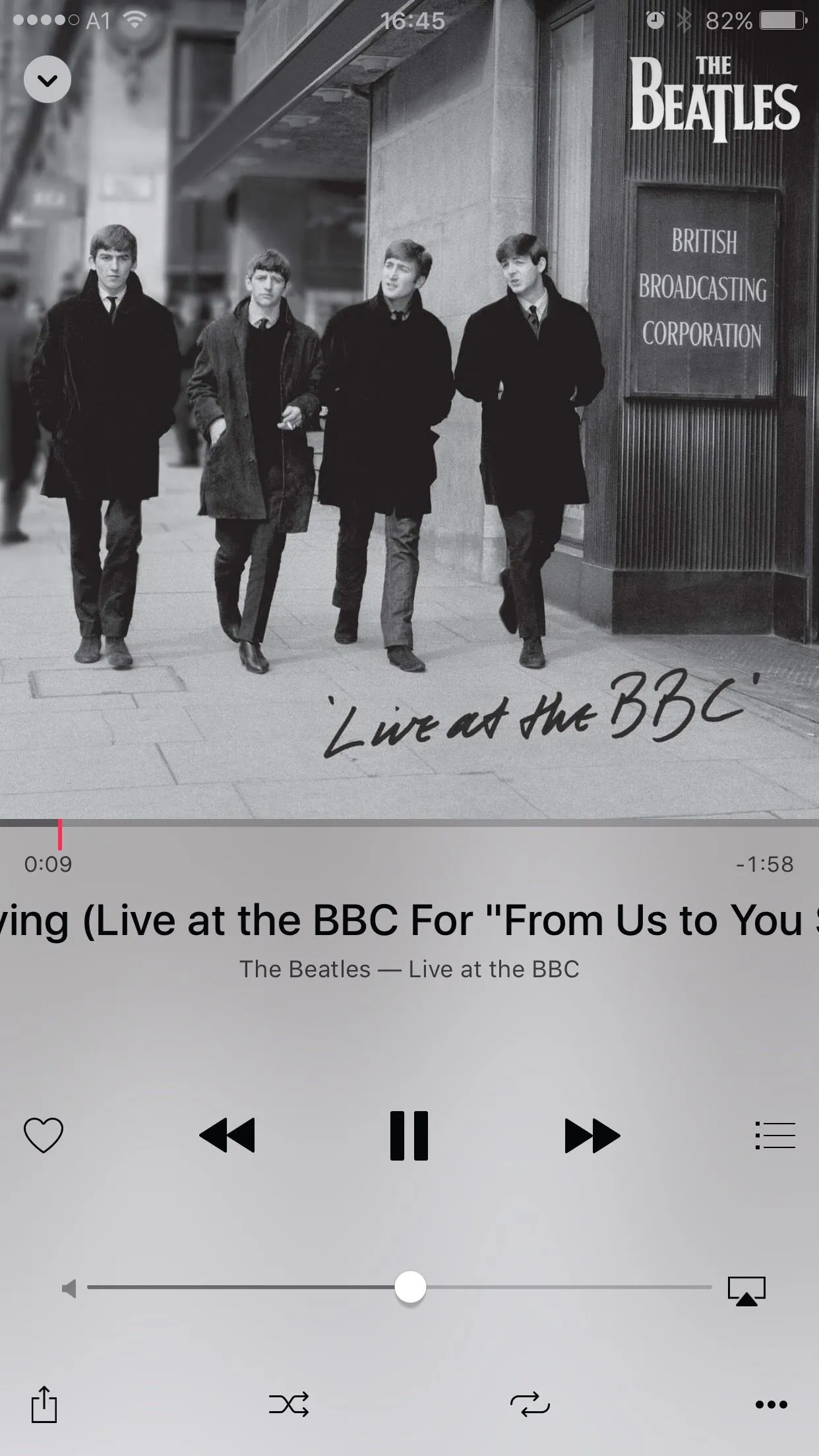The width and height of the screenshot is (819, 1456).
Task: Open The Beatles — Live at the BBC album link
Action: coord(409,969)
